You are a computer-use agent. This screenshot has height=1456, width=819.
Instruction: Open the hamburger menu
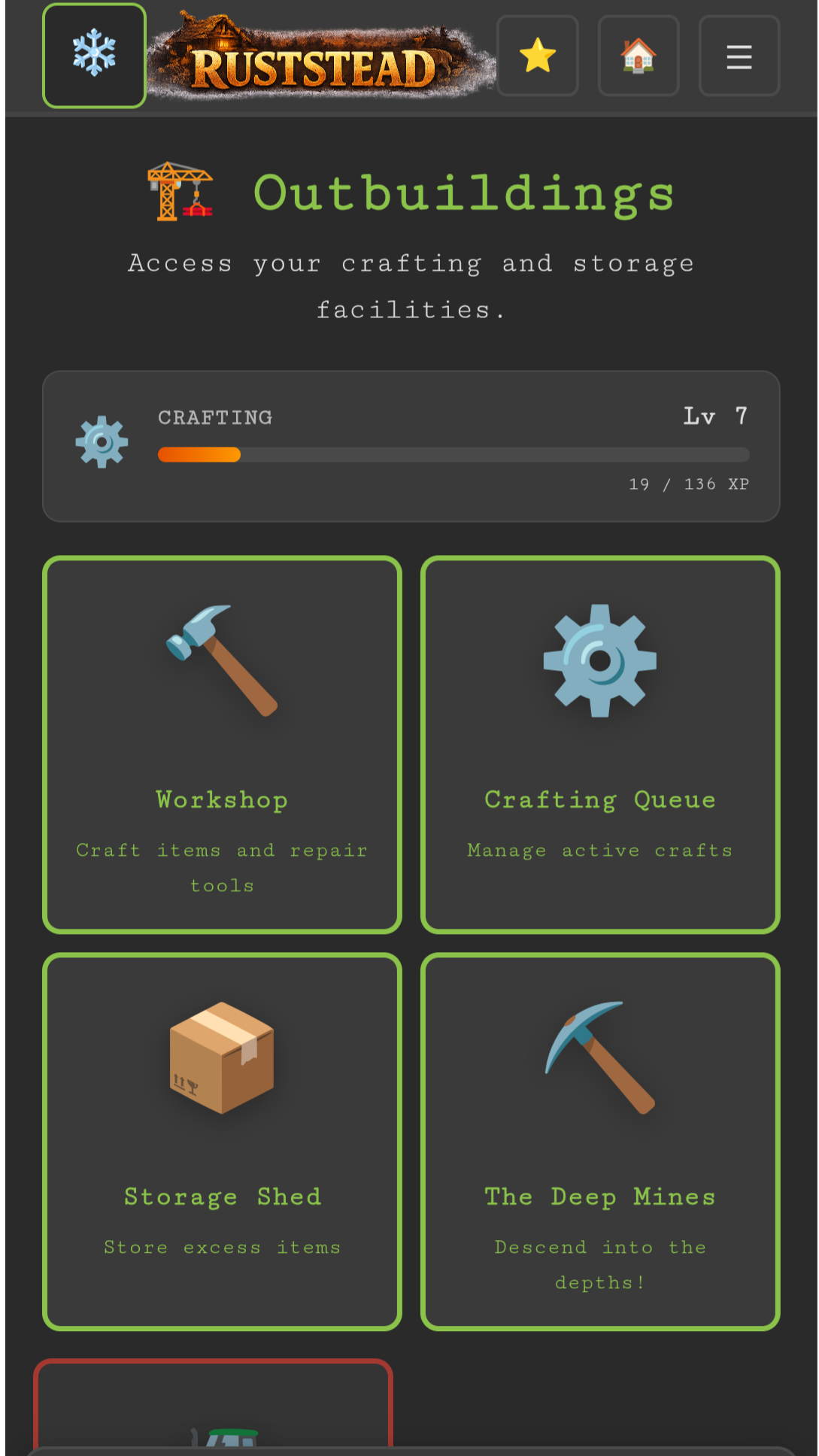(739, 56)
